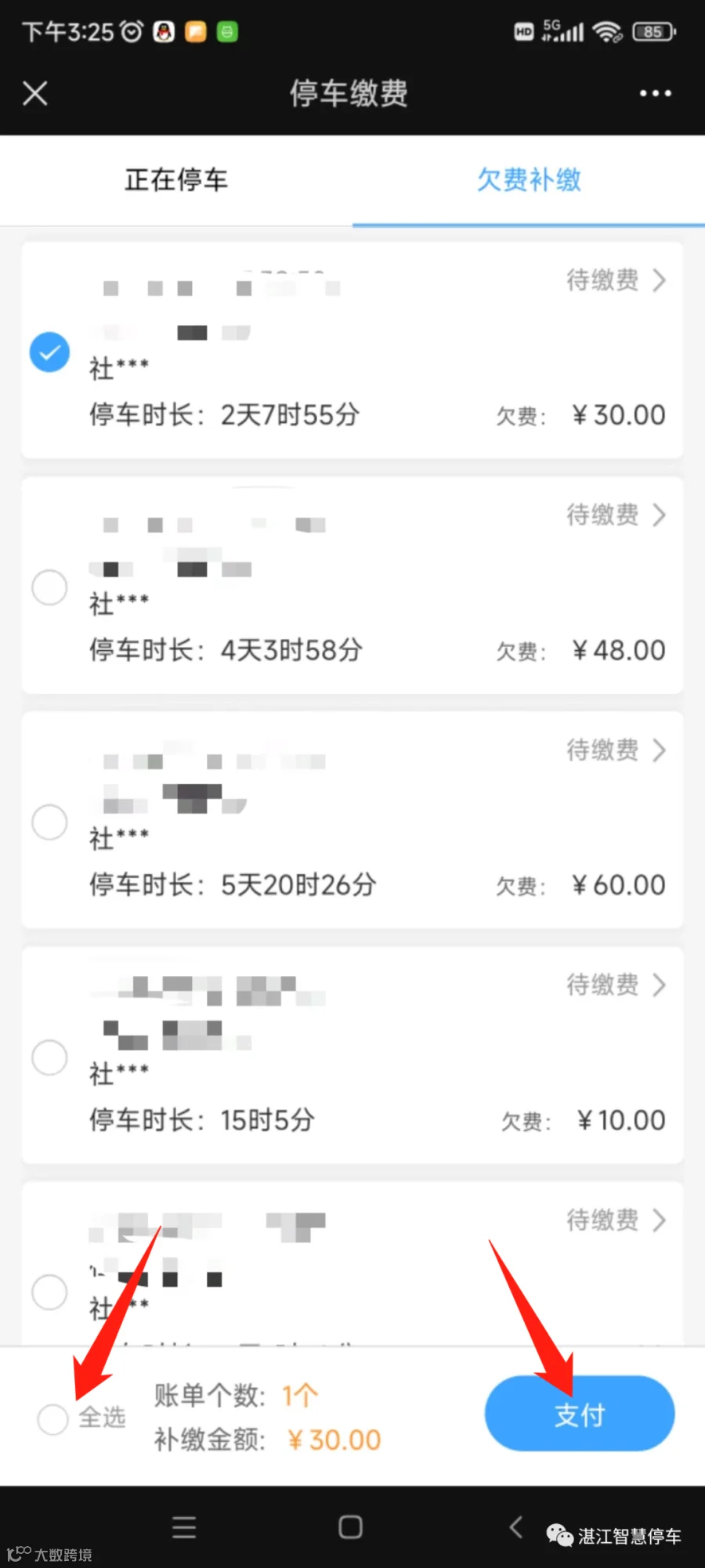
Task: Go to the system home screen
Action: pos(350,1527)
